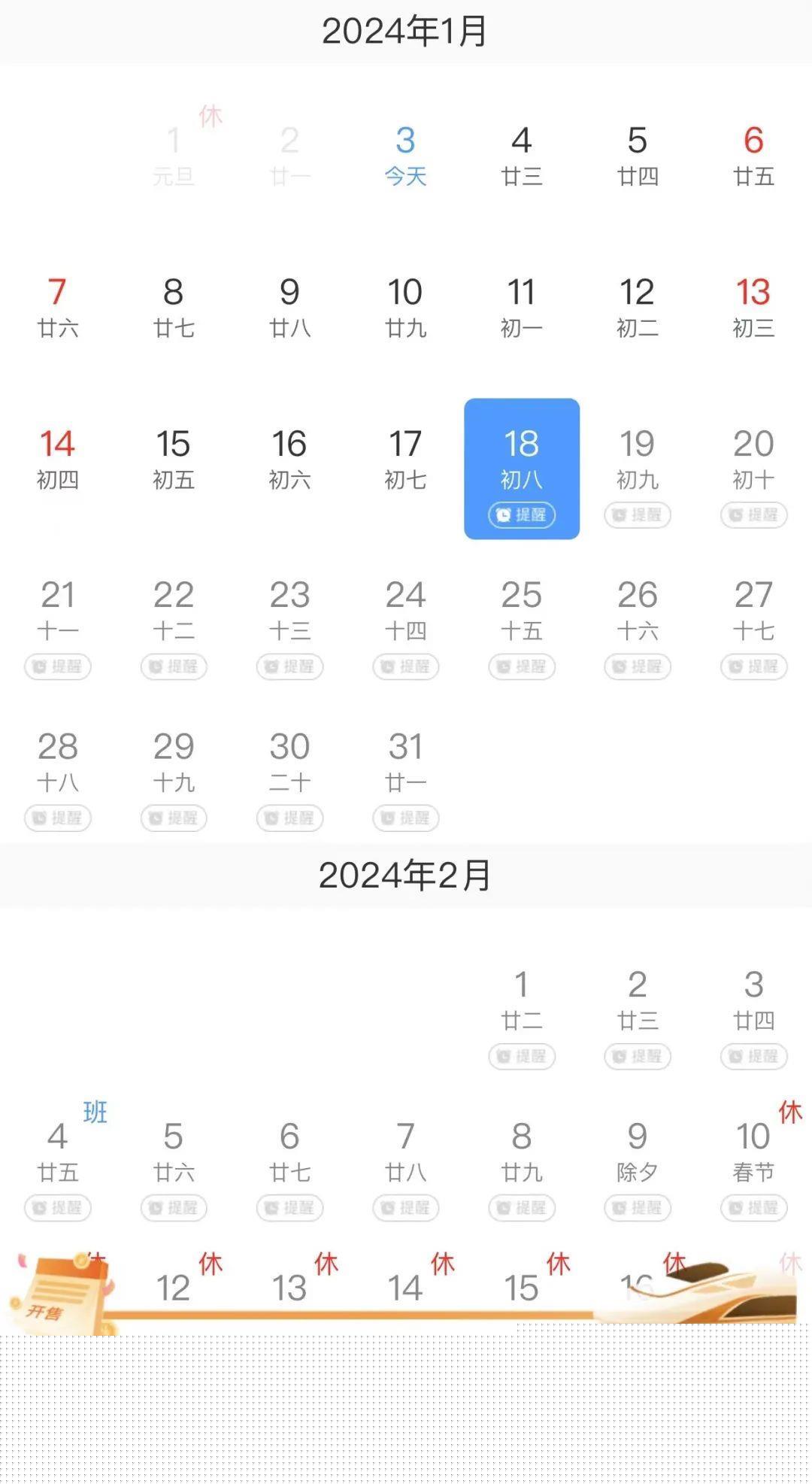Screen dimensions: 812x1484
Task: Select January 10 on the calendar
Action: pyautogui.click(x=405, y=306)
